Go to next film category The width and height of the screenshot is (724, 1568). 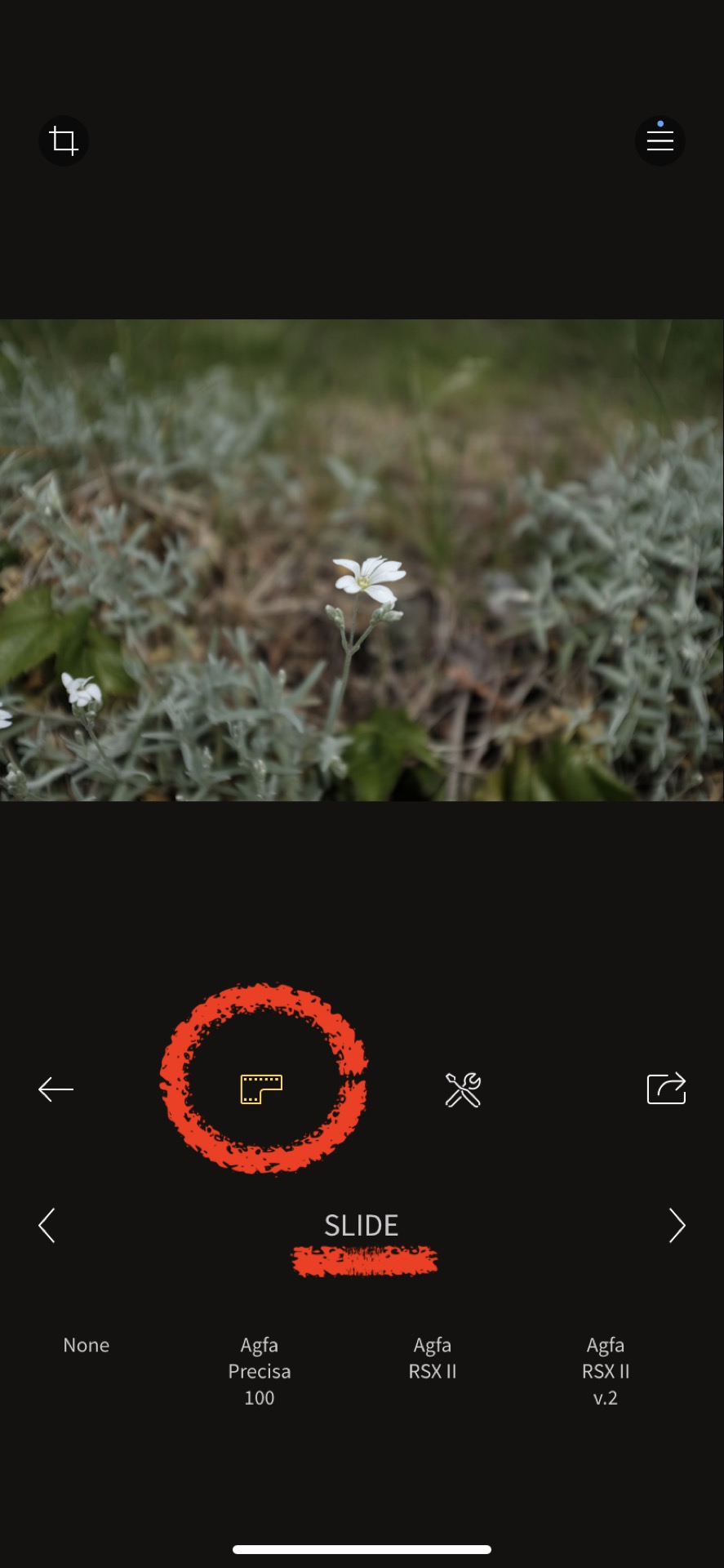click(677, 1225)
